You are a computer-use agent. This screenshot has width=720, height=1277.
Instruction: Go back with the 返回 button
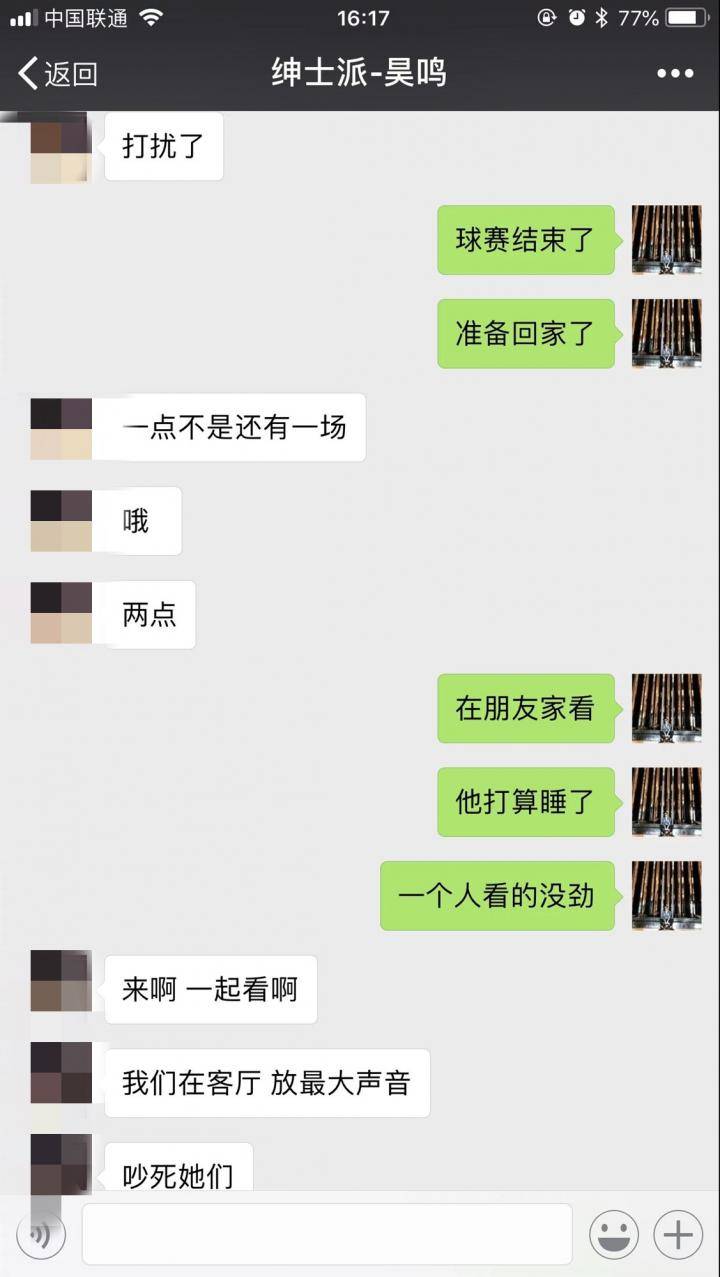click(x=58, y=73)
